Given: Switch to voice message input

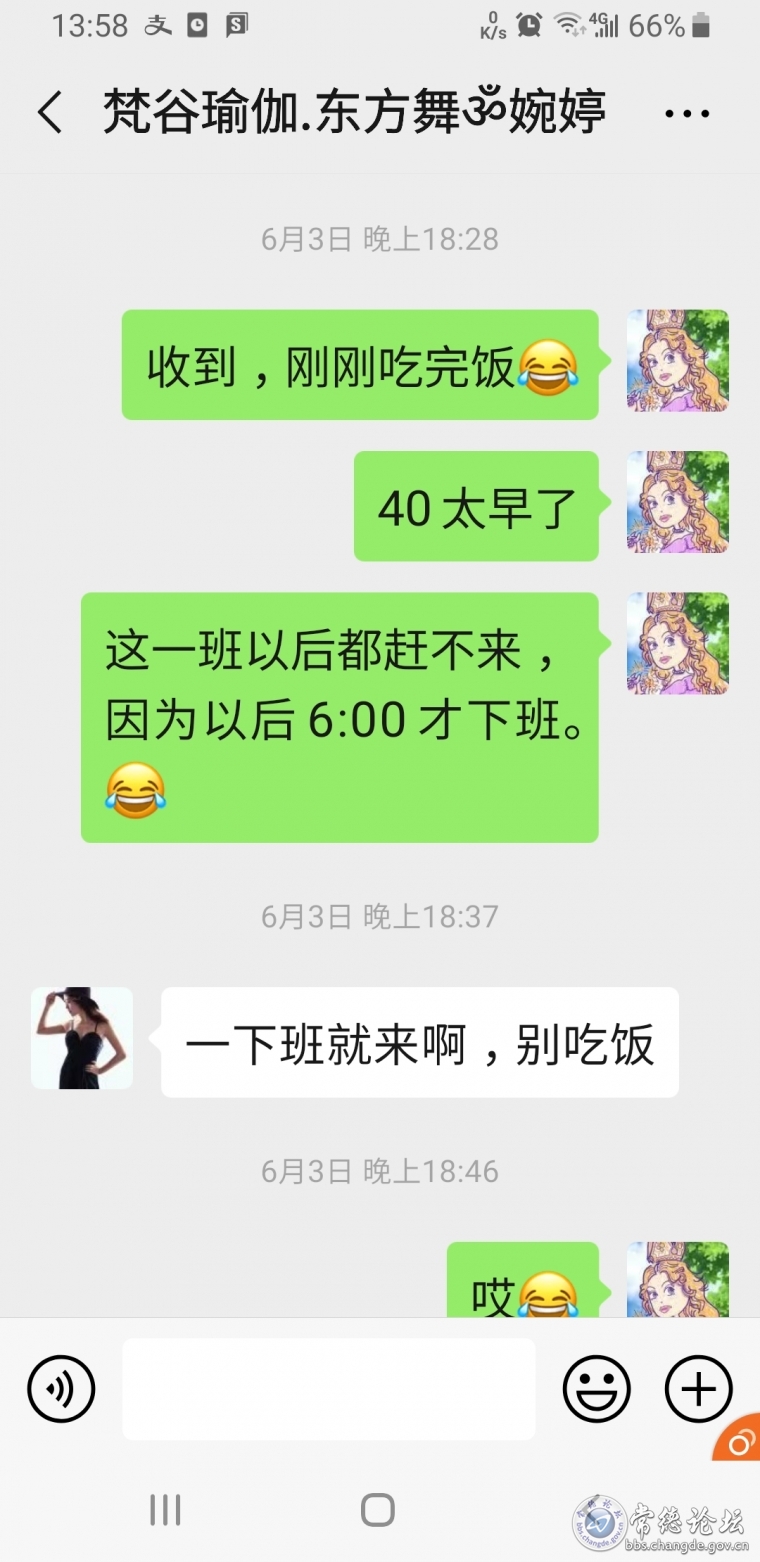Looking at the screenshot, I should [x=61, y=1388].
